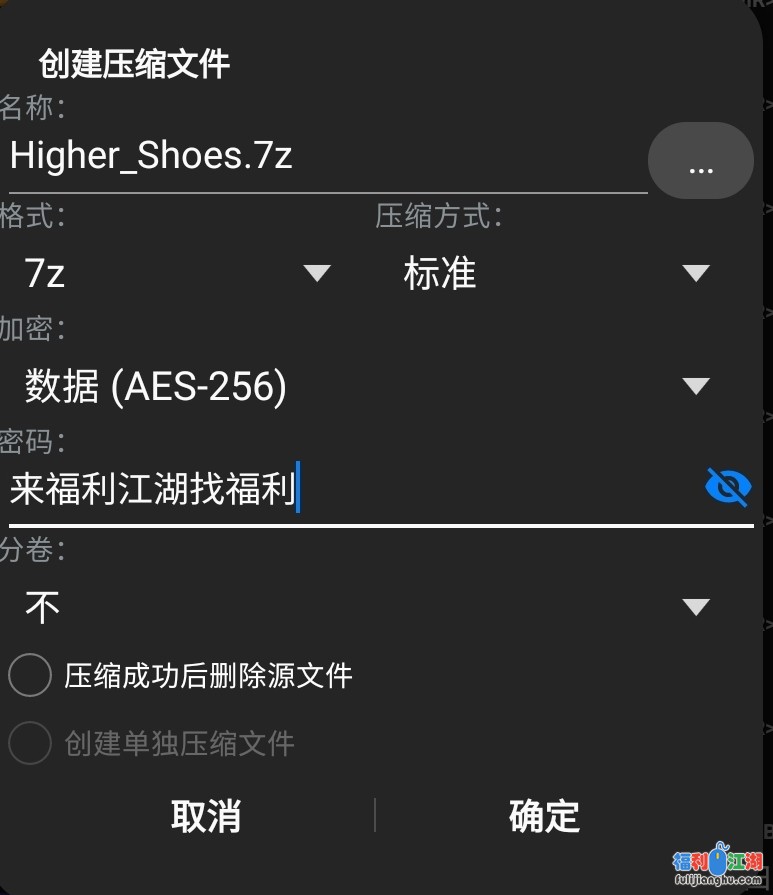Open the 加密 selector showing 数据 (AES-256)

(x=300, y=384)
